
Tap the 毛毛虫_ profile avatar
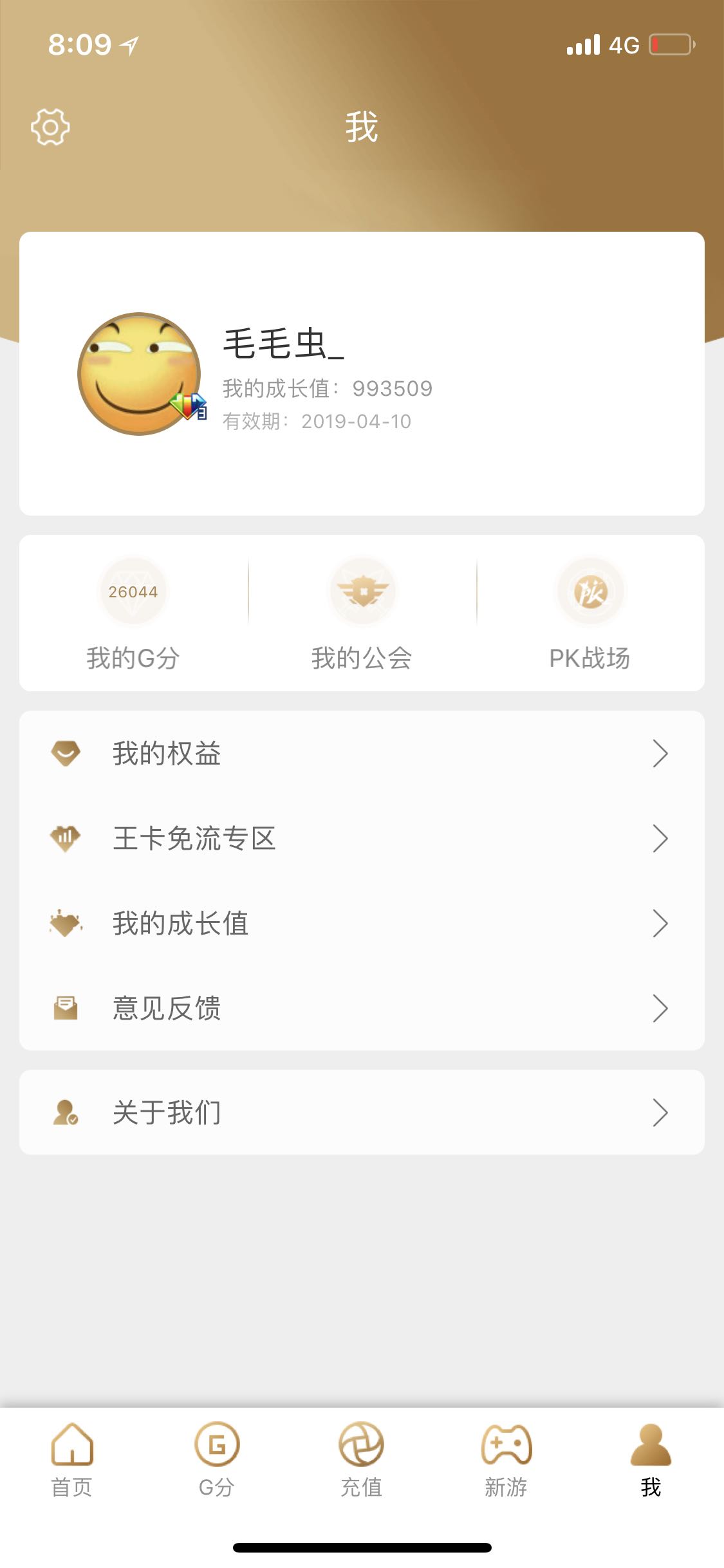coord(139,374)
